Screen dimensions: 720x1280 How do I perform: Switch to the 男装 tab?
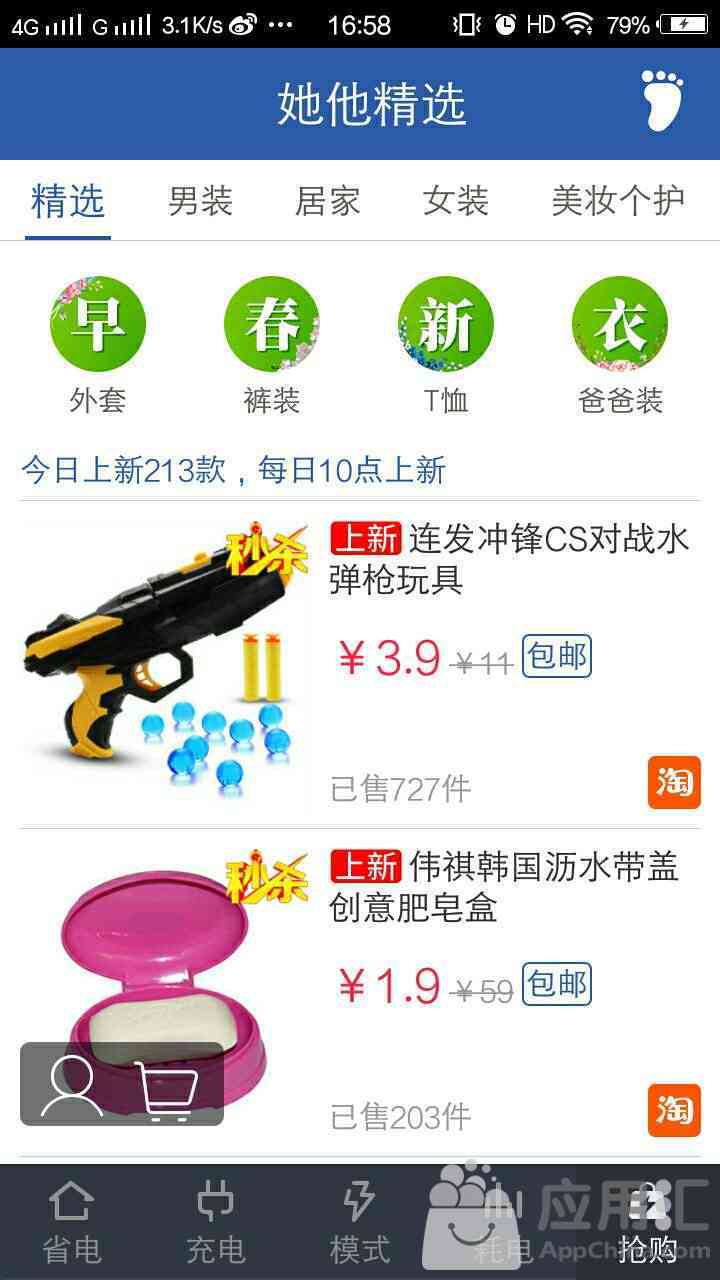point(200,201)
